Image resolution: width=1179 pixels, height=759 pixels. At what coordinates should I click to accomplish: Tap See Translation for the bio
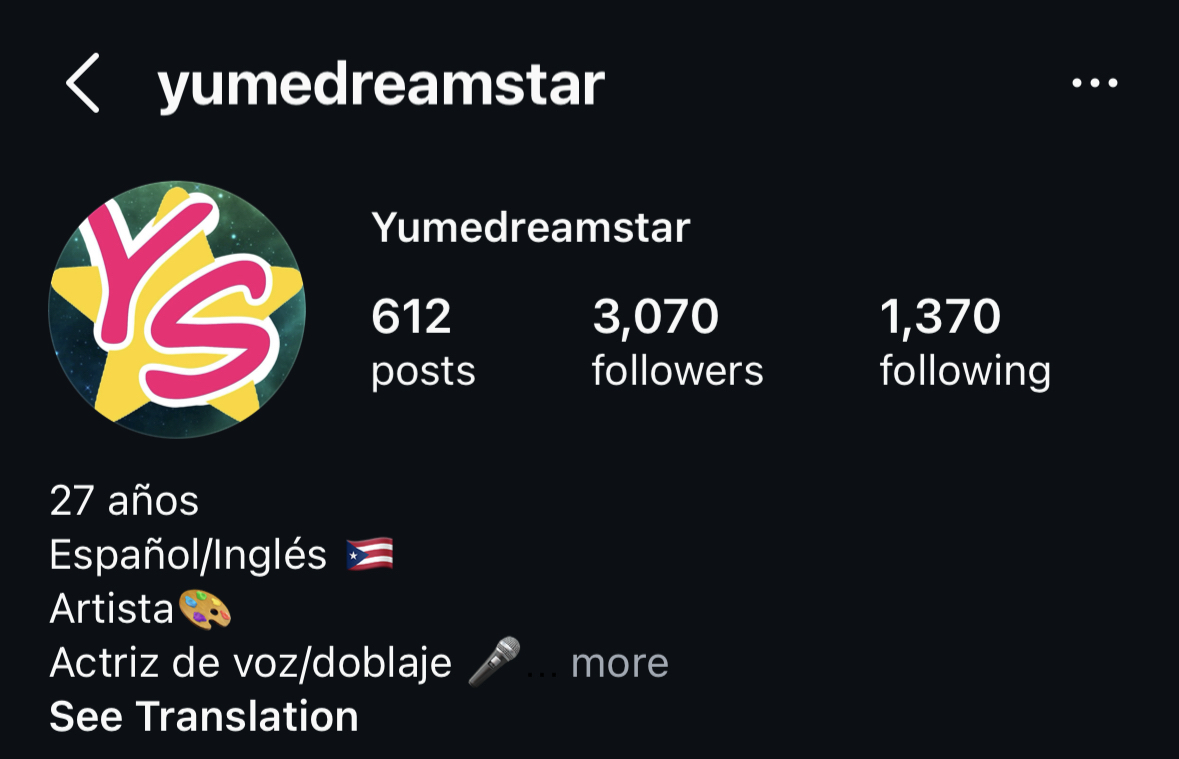[x=204, y=717]
